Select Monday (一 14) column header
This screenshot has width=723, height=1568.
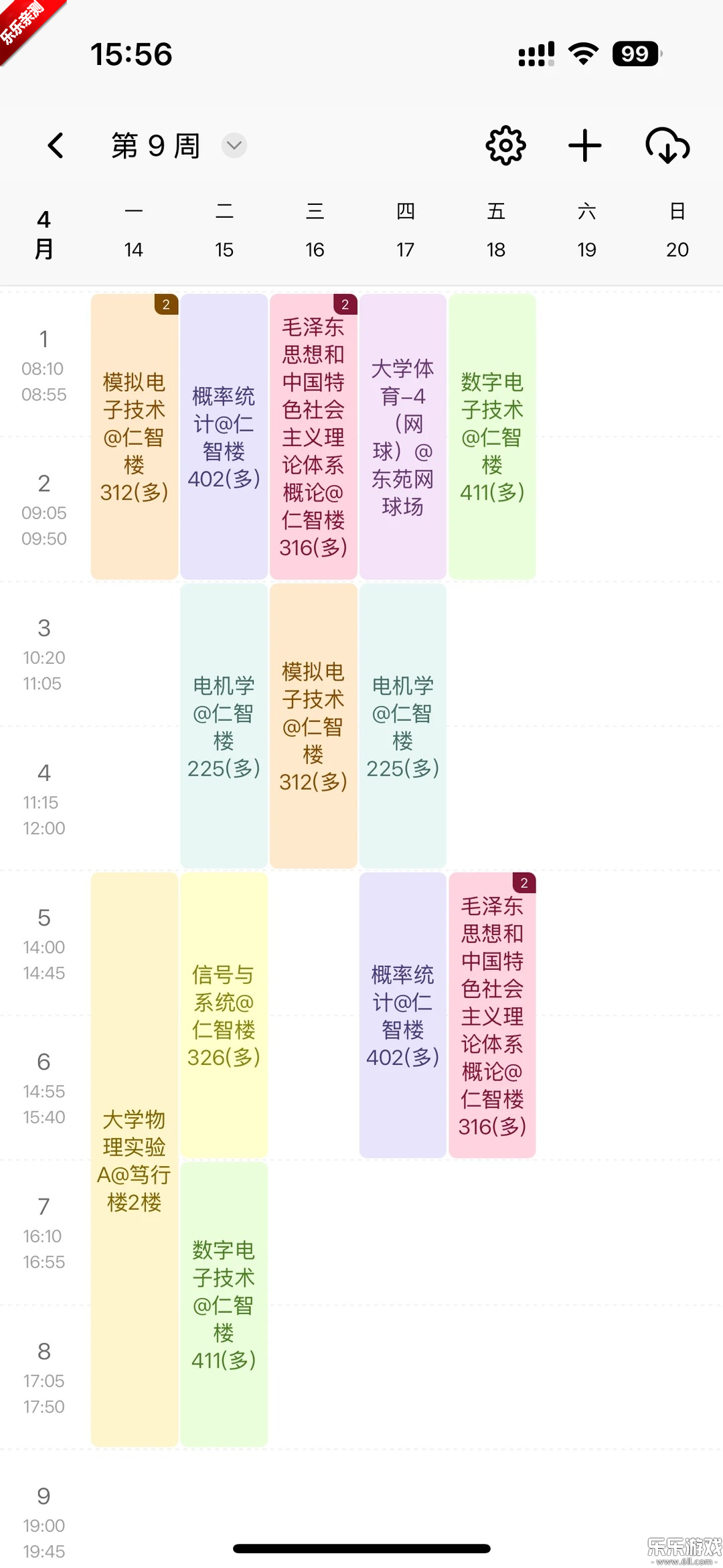click(133, 230)
